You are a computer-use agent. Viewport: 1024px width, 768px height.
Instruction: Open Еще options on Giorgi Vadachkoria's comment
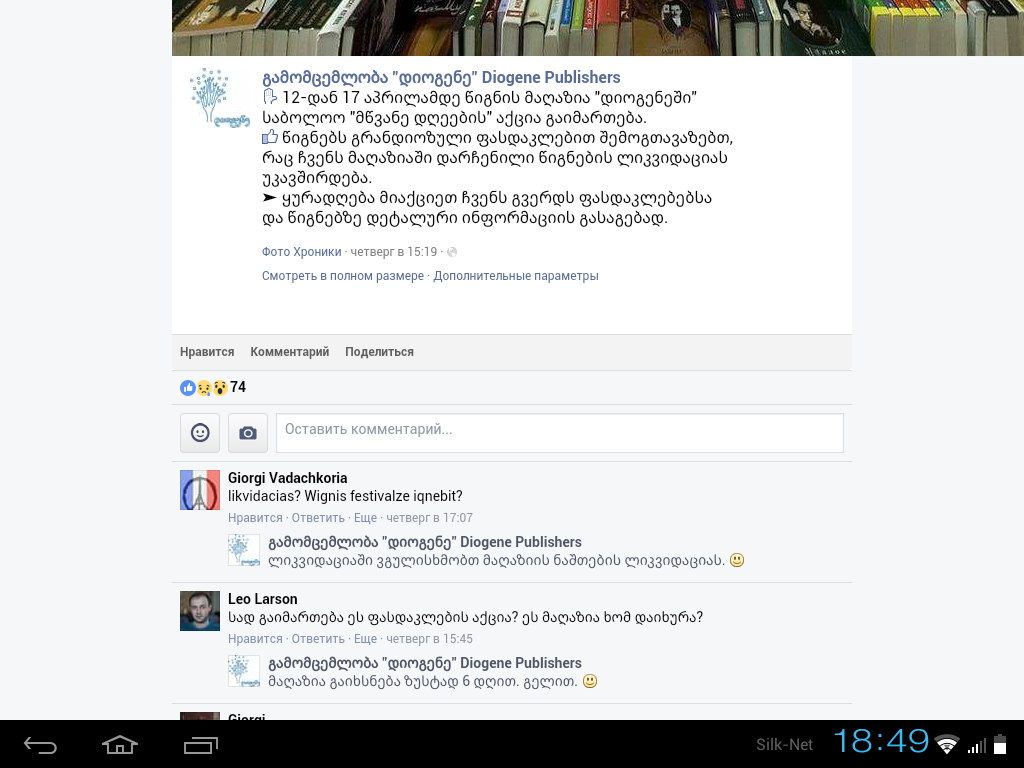365,518
